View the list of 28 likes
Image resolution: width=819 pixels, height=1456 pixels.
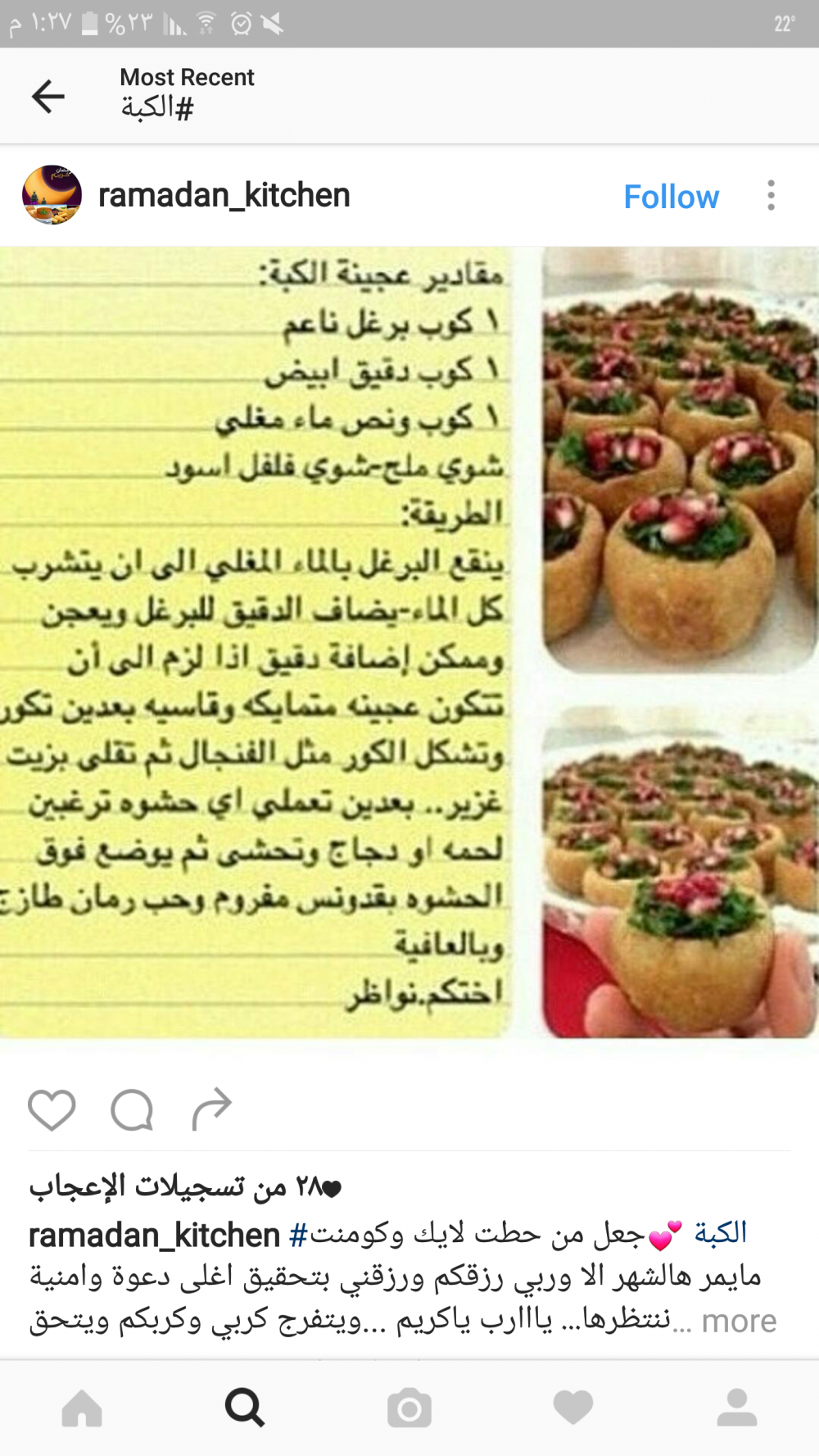click(x=184, y=1186)
